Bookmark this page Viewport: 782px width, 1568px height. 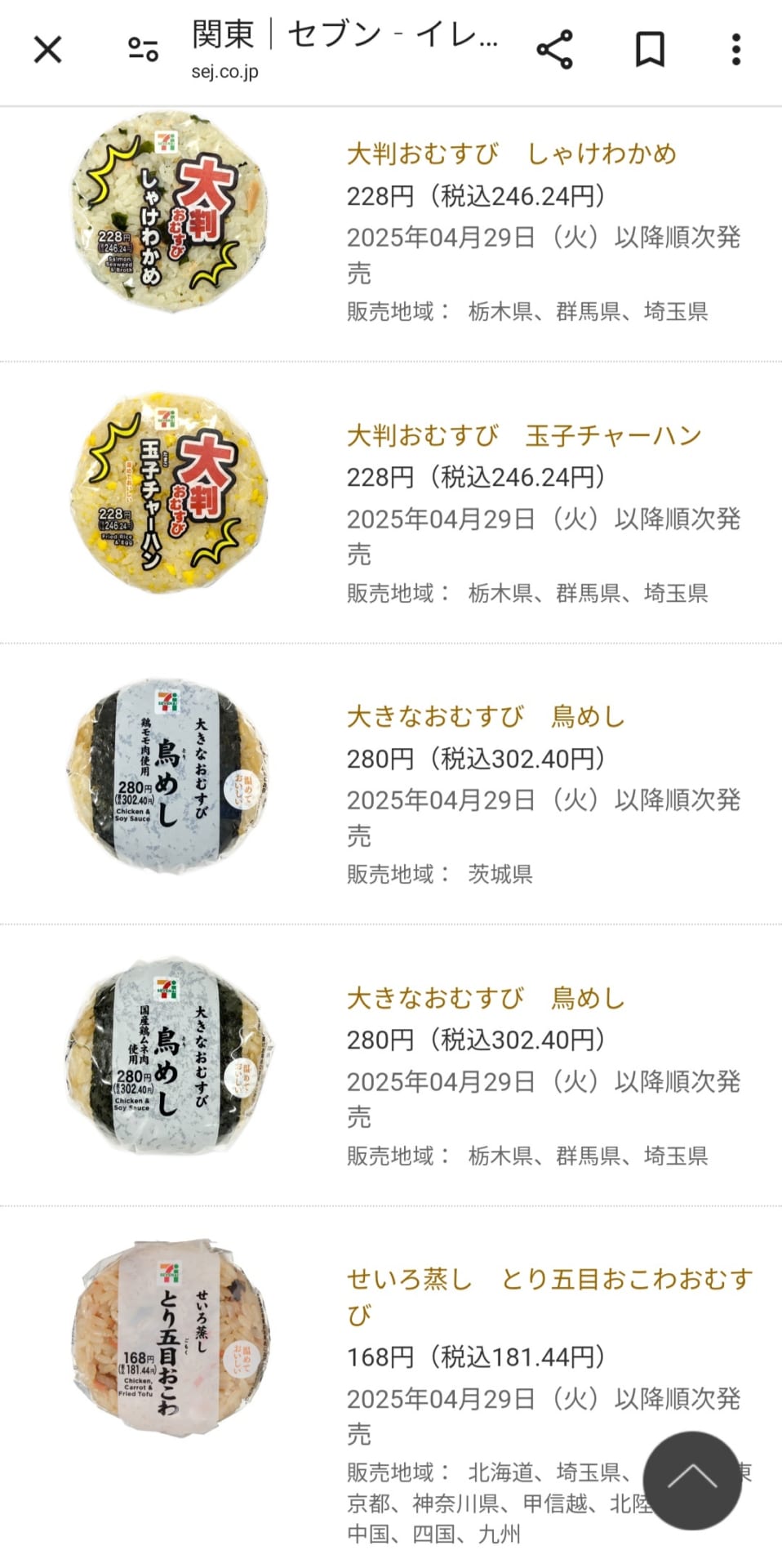click(650, 50)
